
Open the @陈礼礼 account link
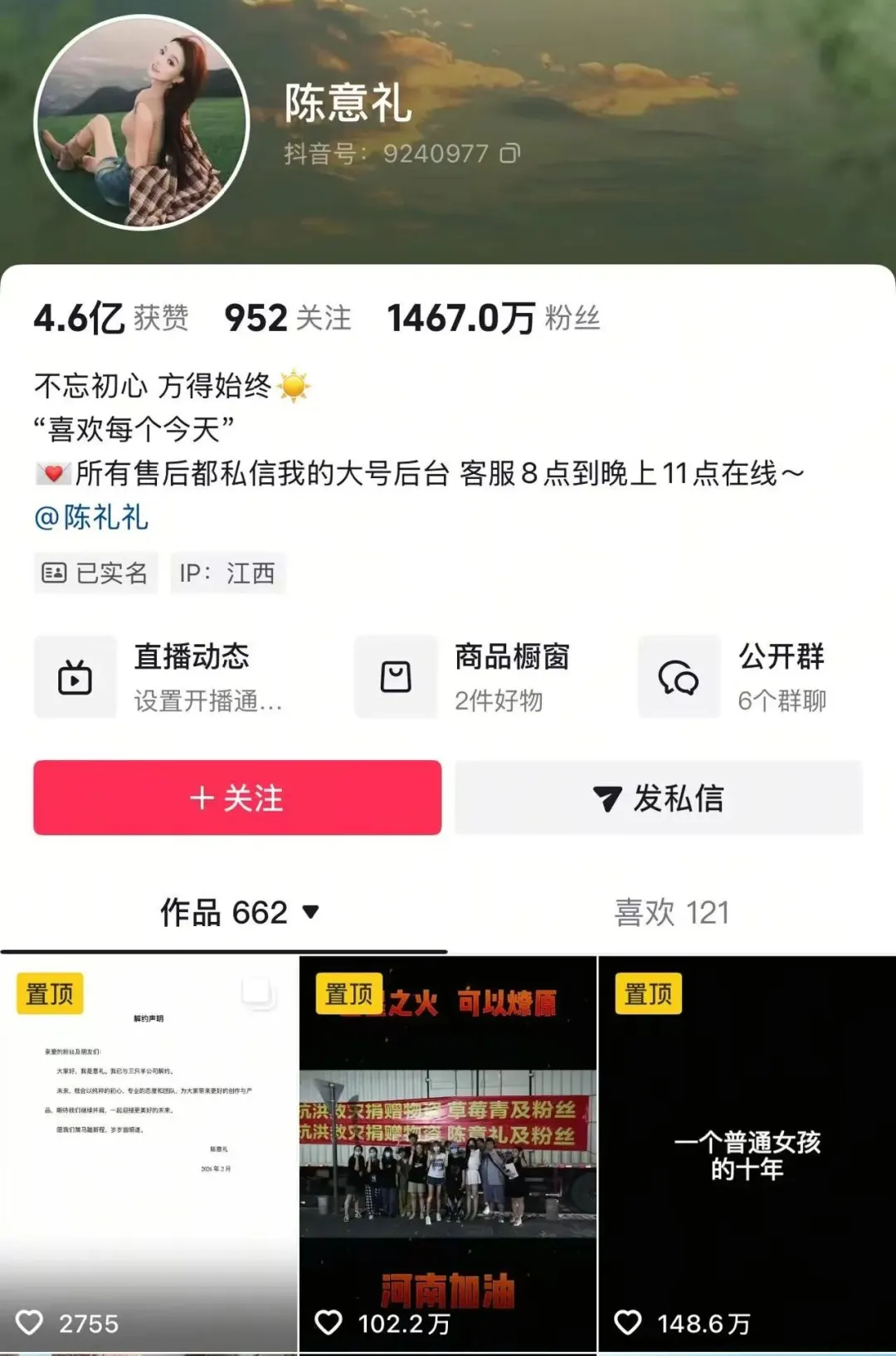pos(91,519)
